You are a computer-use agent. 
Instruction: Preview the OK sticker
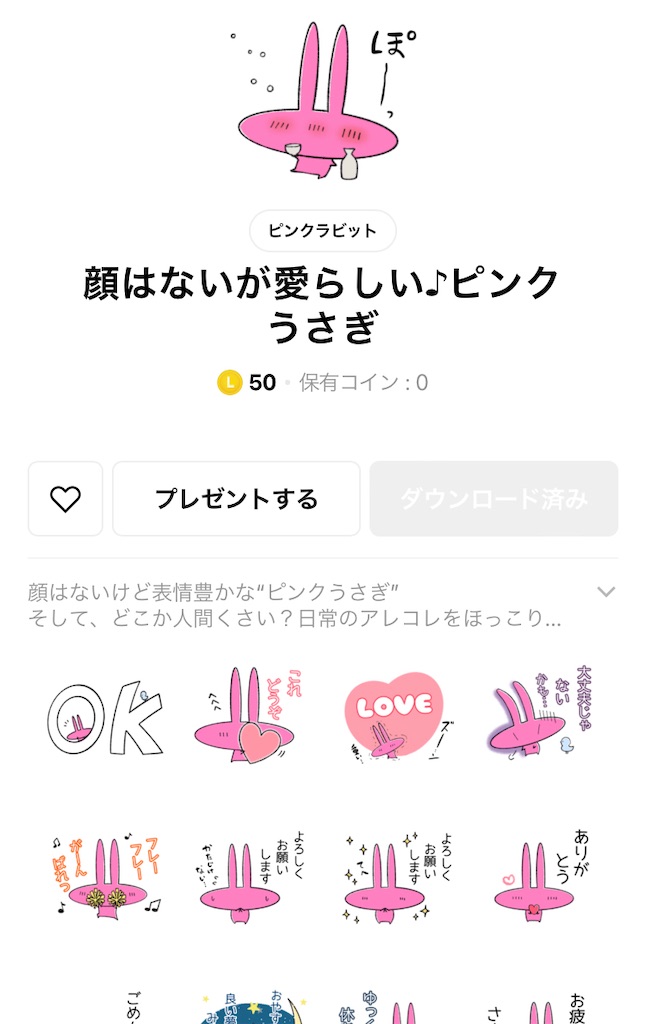point(105,716)
